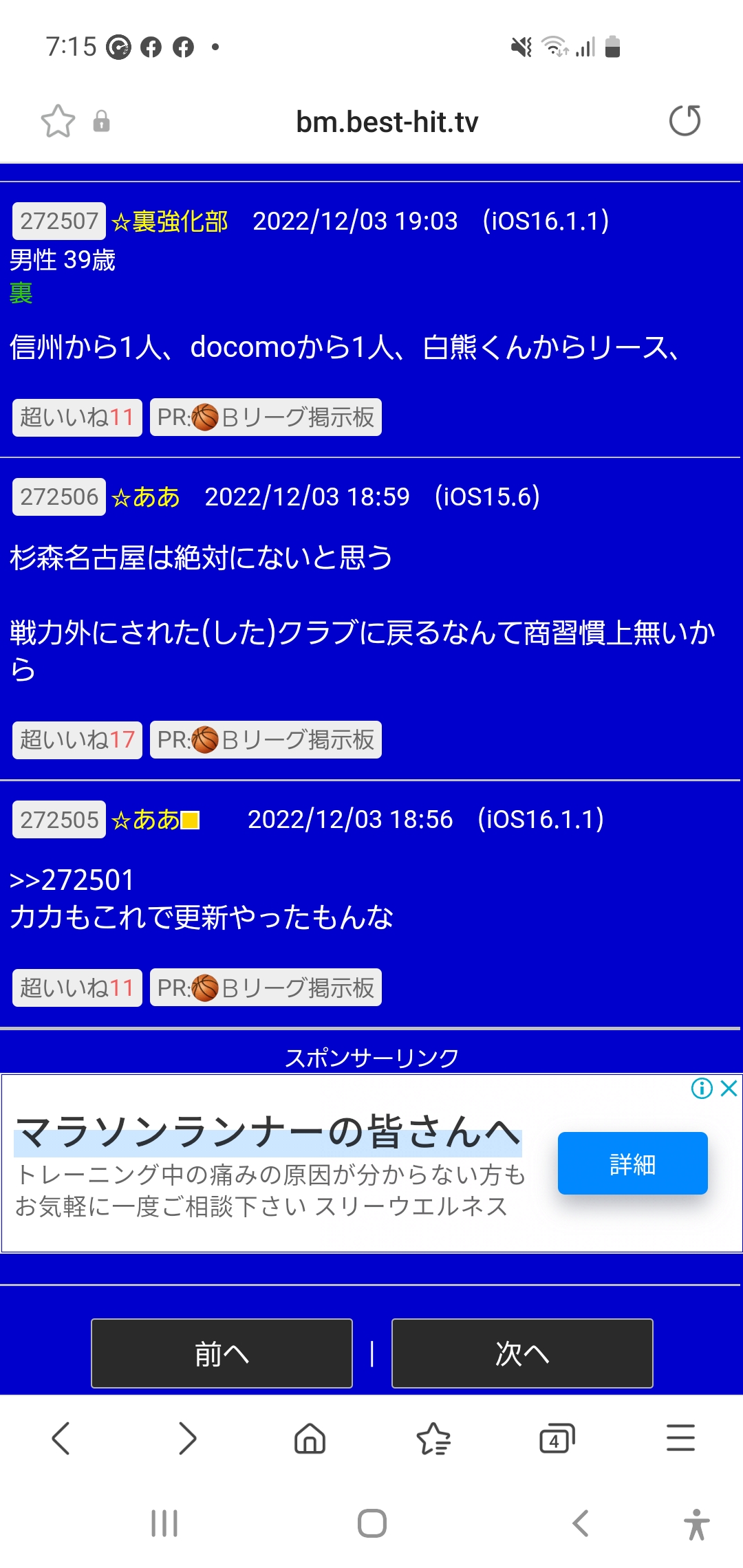Screen dimensions: 743x1568
Task: Go to next page with 次へ
Action: point(522,1353)
